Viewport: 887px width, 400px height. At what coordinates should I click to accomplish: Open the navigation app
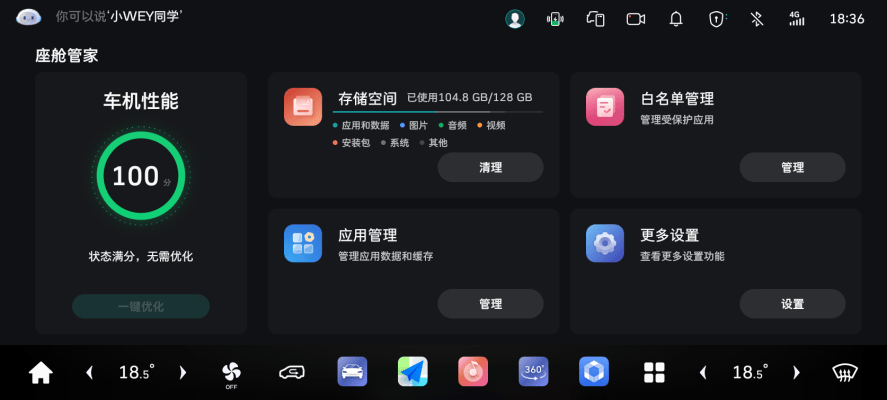[x=412, y=372]
